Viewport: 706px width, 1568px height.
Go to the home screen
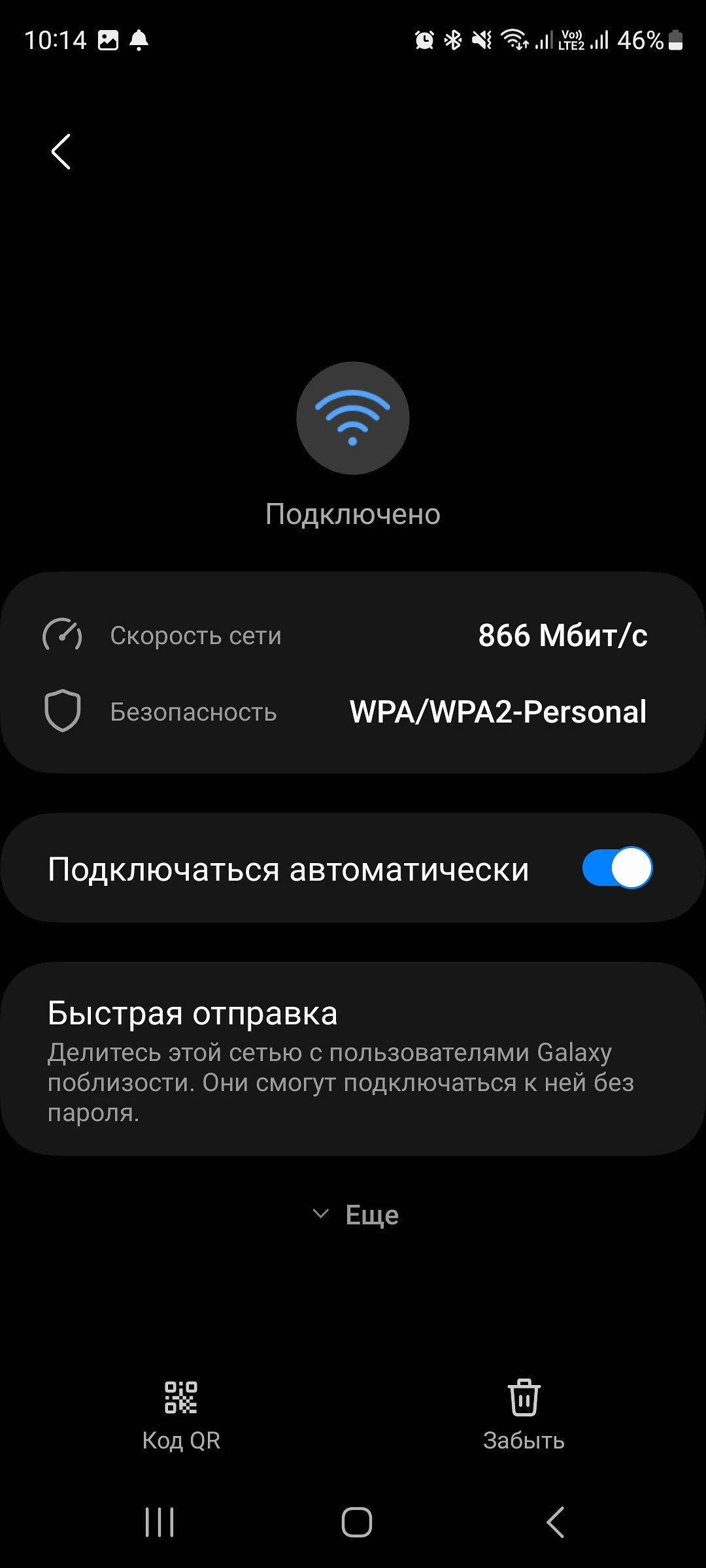[x=356, y=1522]
